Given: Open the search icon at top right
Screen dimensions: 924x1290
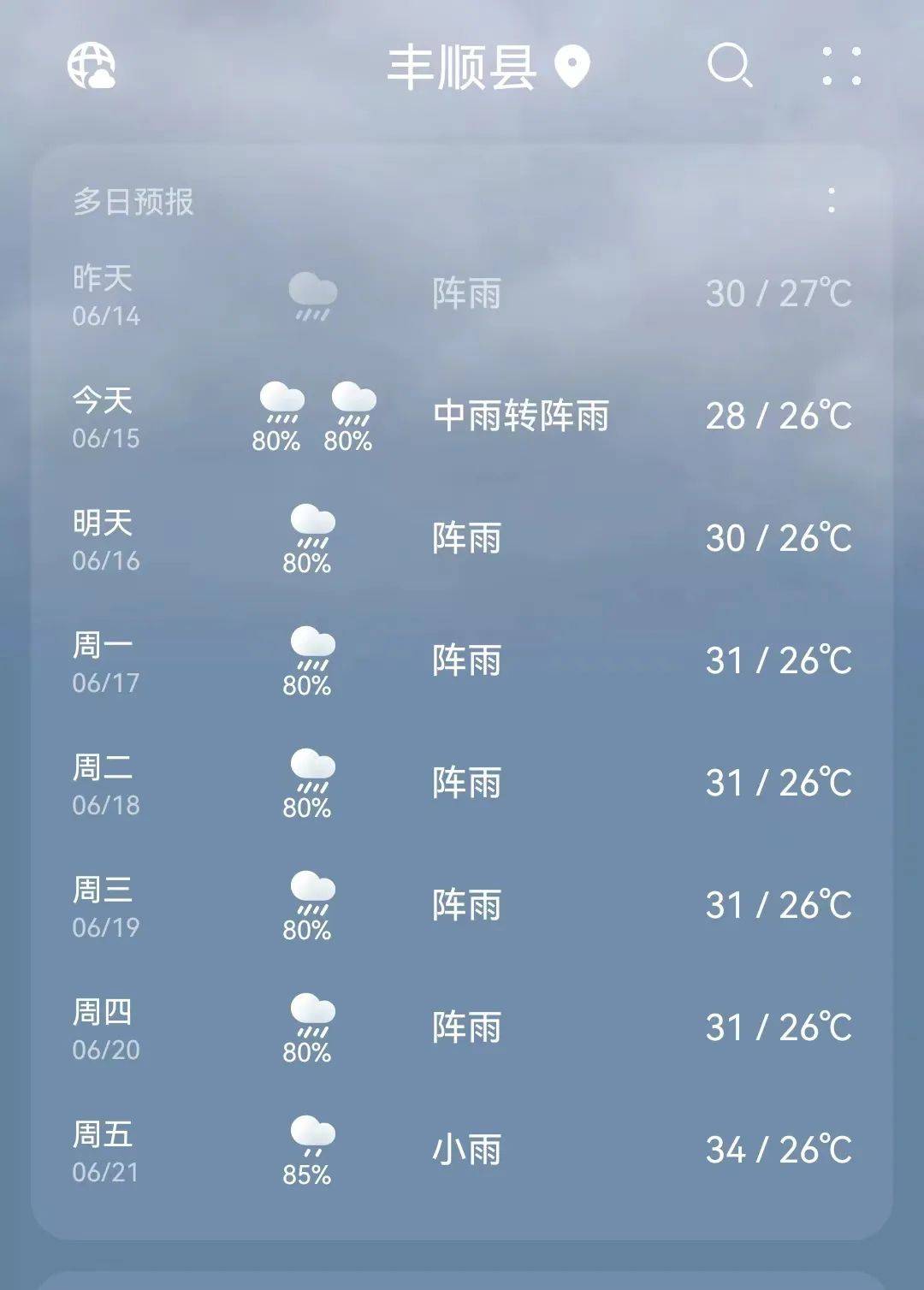Looking at the screenshot, I should [x=728, y=67].
